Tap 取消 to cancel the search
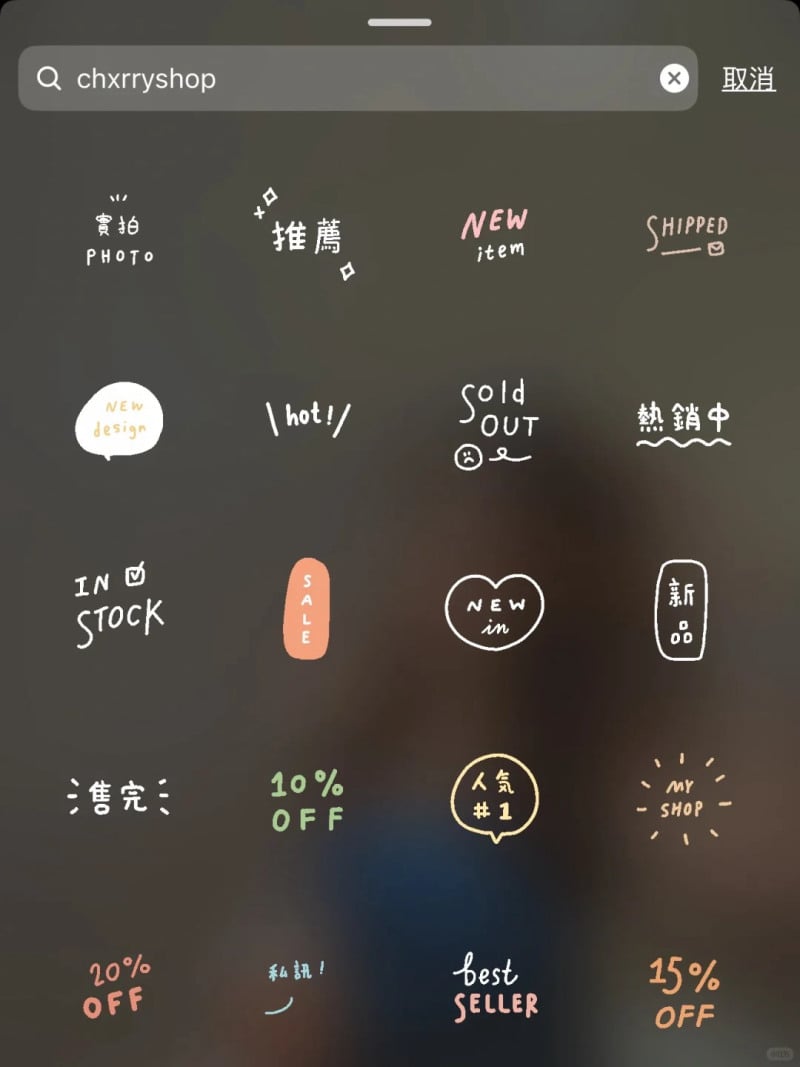 click(x=747, y=78)
